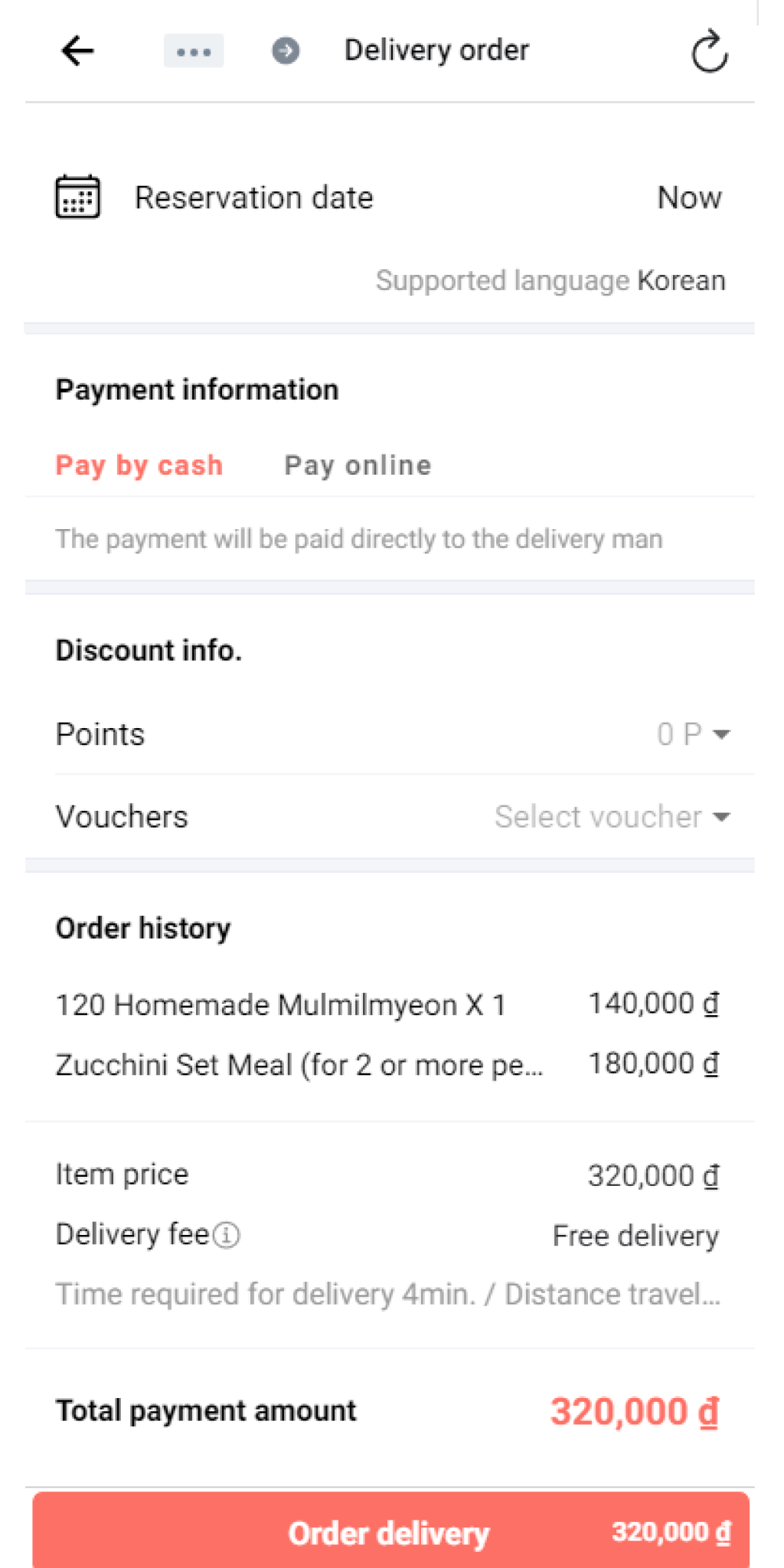Refresh the Delivery order page
Image resolution: width=784 pixels, height=1568 pixels.
(708, 51)
